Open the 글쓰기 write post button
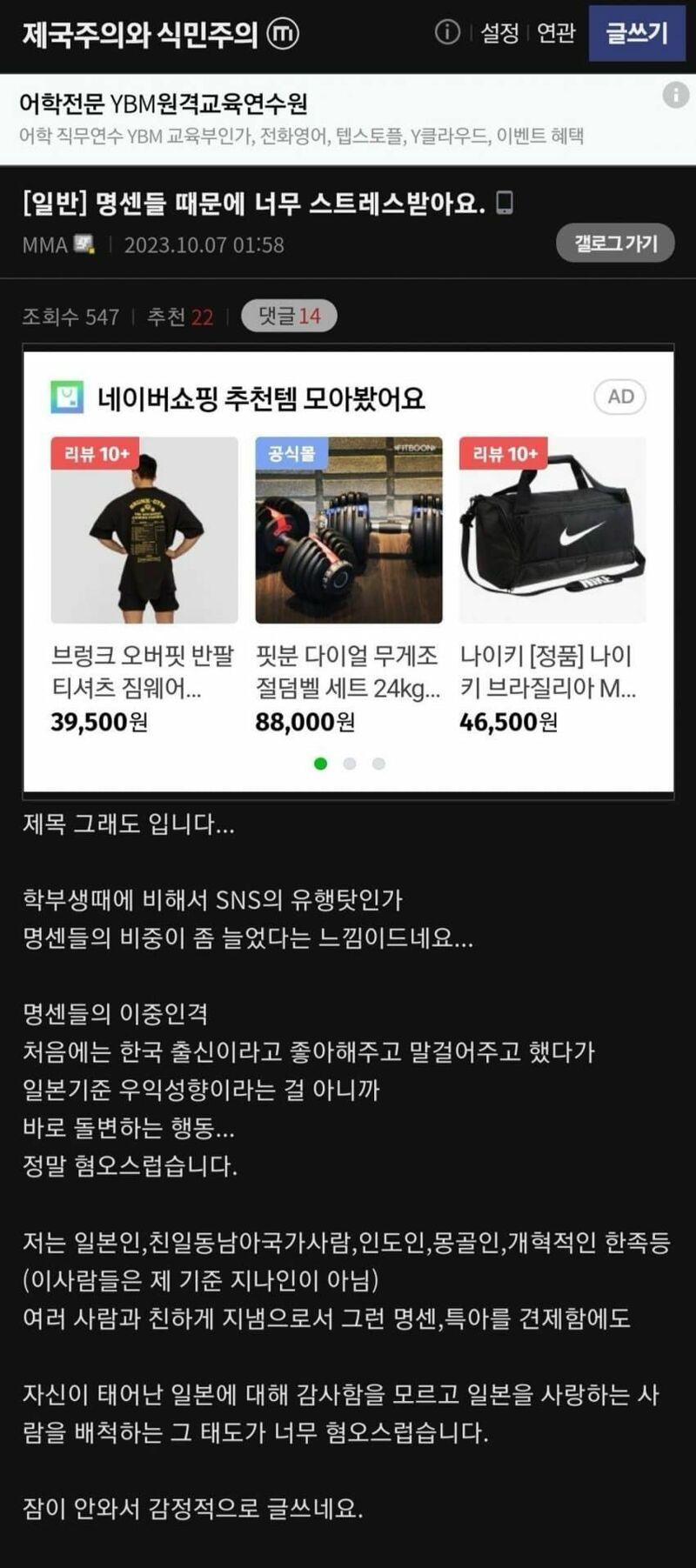 point(636,34)
